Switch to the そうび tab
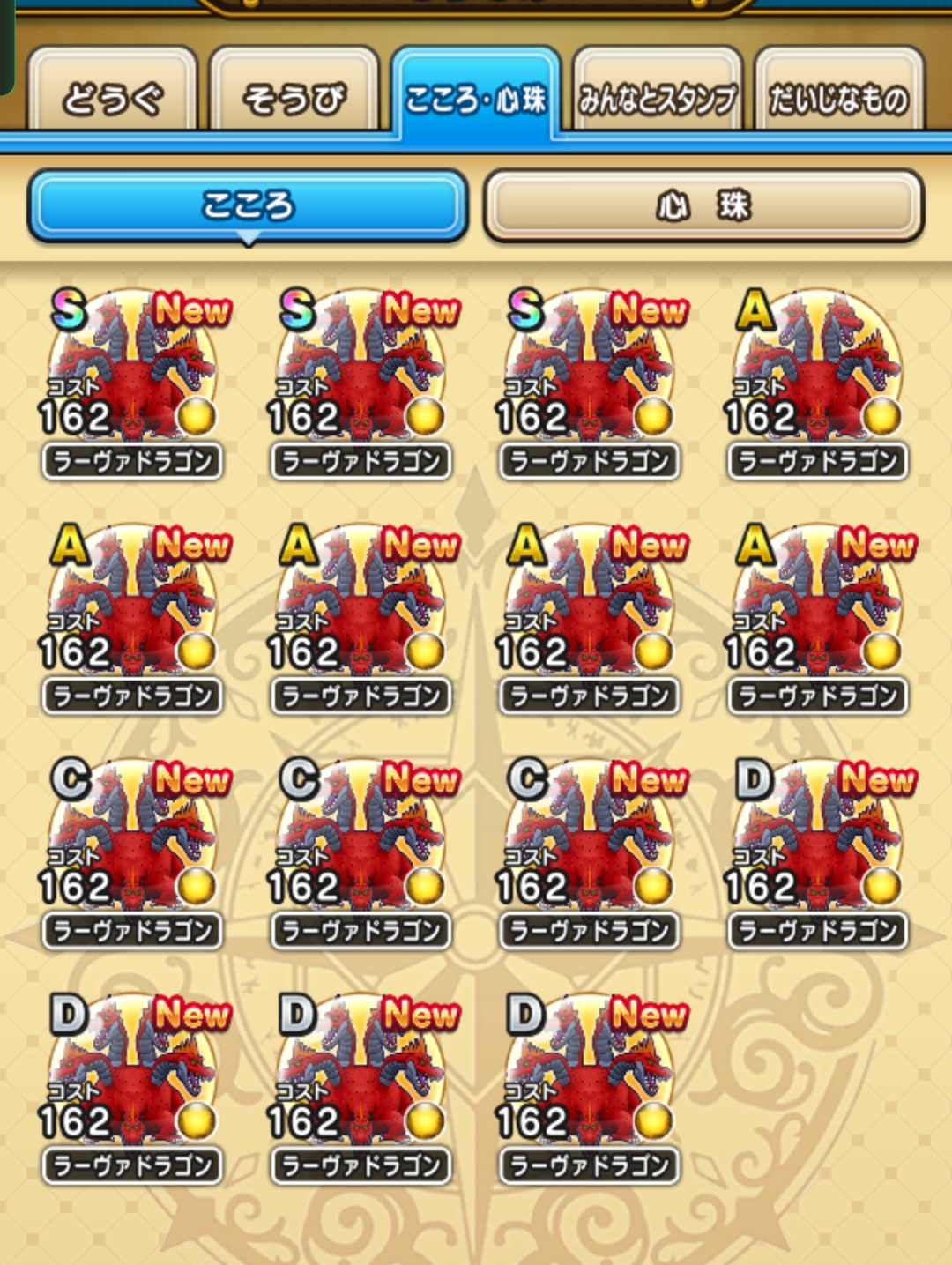This screenshot has width=952, height=1265. click(x=294, y=95)
